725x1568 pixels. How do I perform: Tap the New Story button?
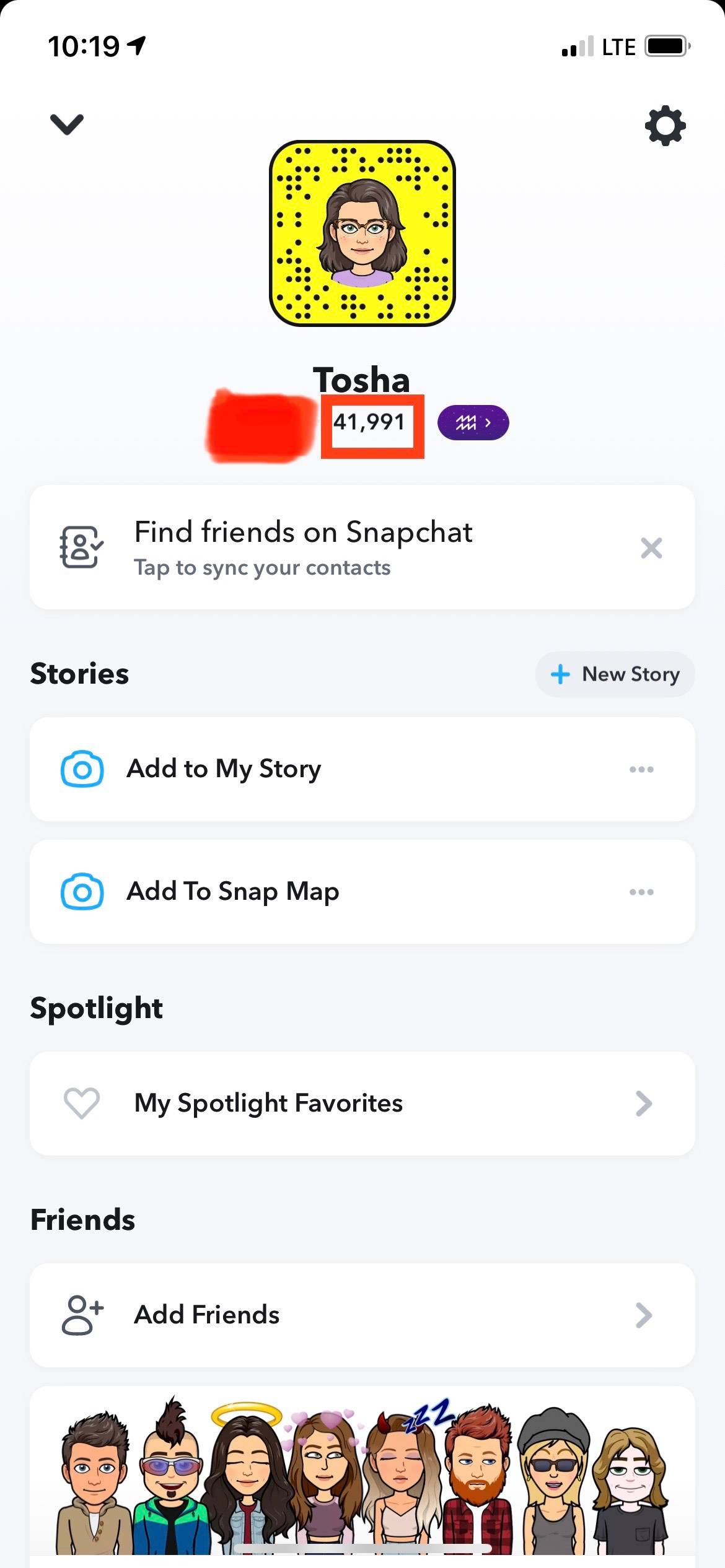pyautogui.click(x=614, y=674)
